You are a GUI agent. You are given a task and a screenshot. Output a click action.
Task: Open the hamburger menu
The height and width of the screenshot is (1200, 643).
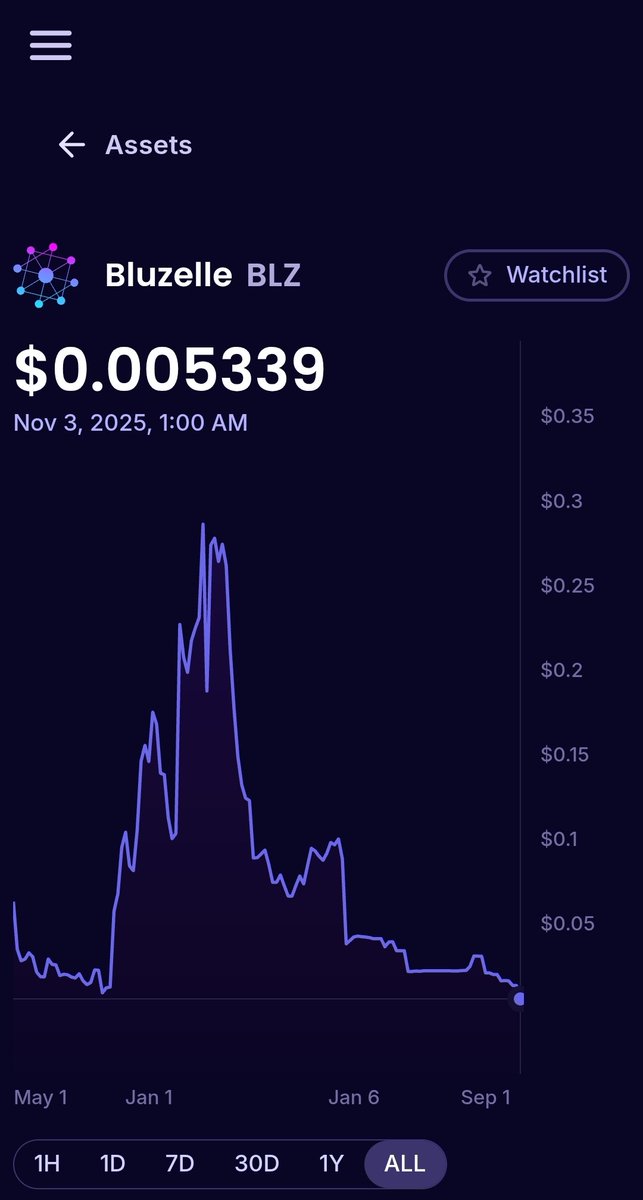pos(50,45)
